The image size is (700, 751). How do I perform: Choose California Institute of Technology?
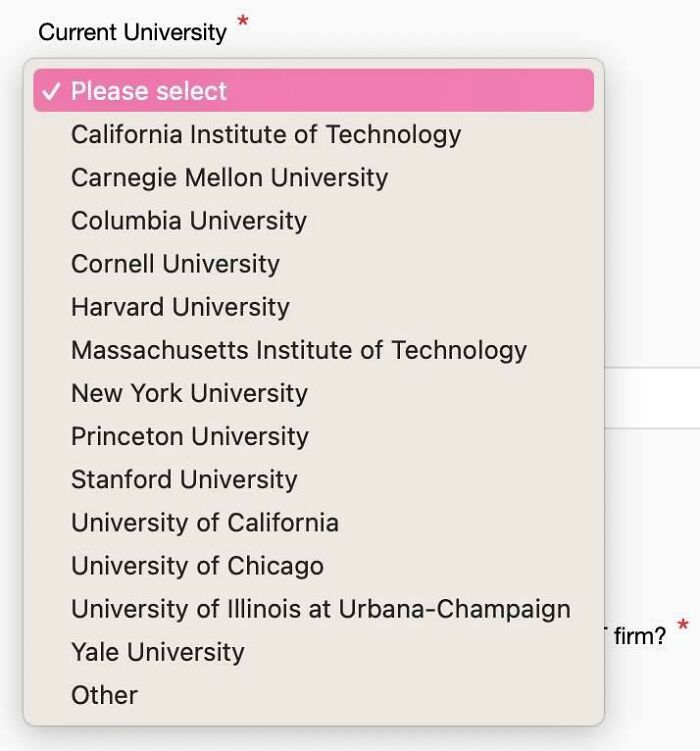pos(266,134)
